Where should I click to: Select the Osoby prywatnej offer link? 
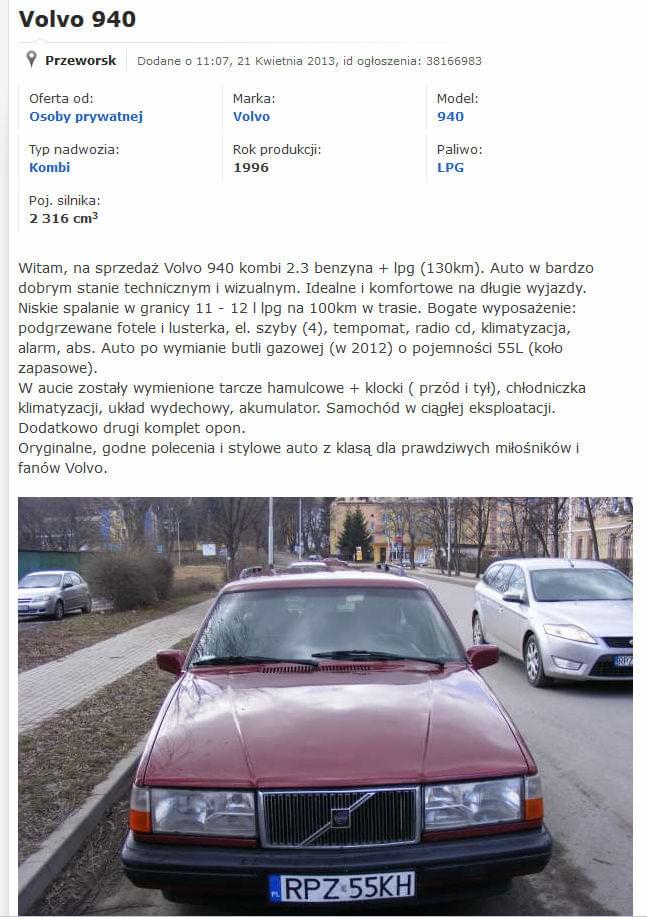click(x=86, y=117)
